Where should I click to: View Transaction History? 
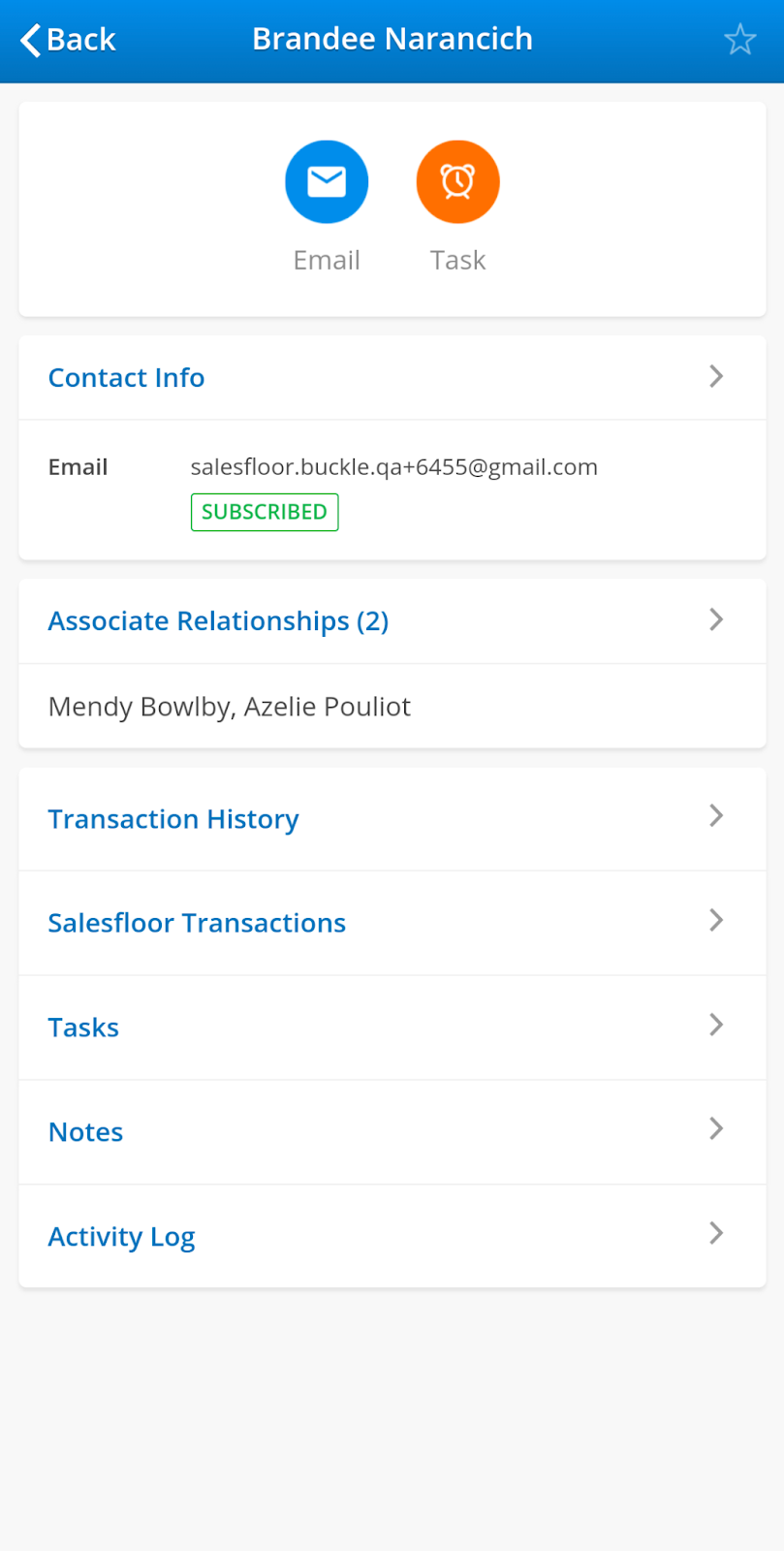point(392,819)
